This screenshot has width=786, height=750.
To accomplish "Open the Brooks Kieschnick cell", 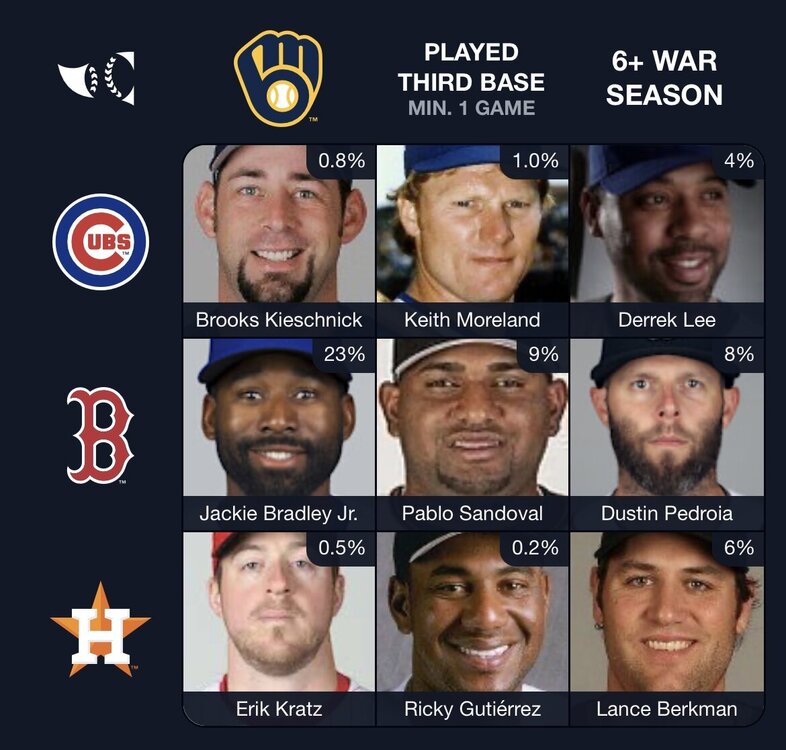I will click(279, 240).
